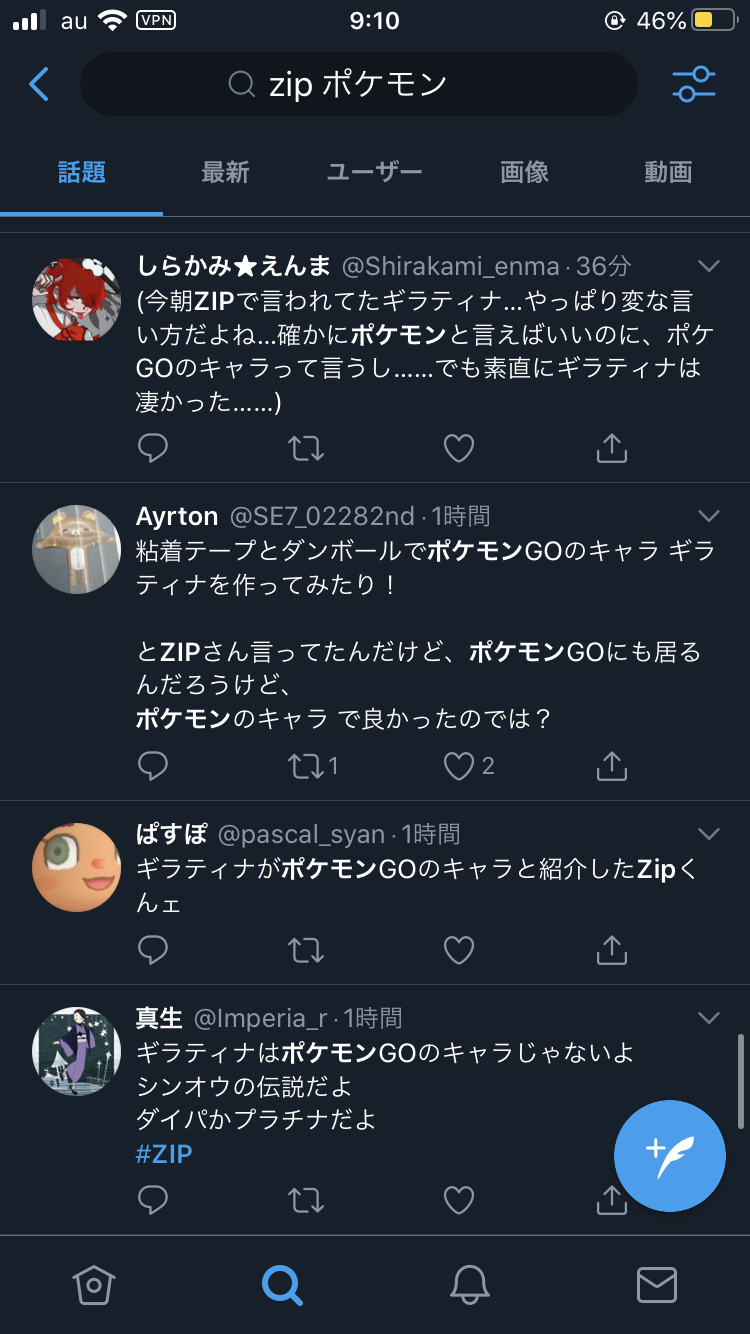
Task: Go back using the top-left arrow
Action: click(39, 85)
